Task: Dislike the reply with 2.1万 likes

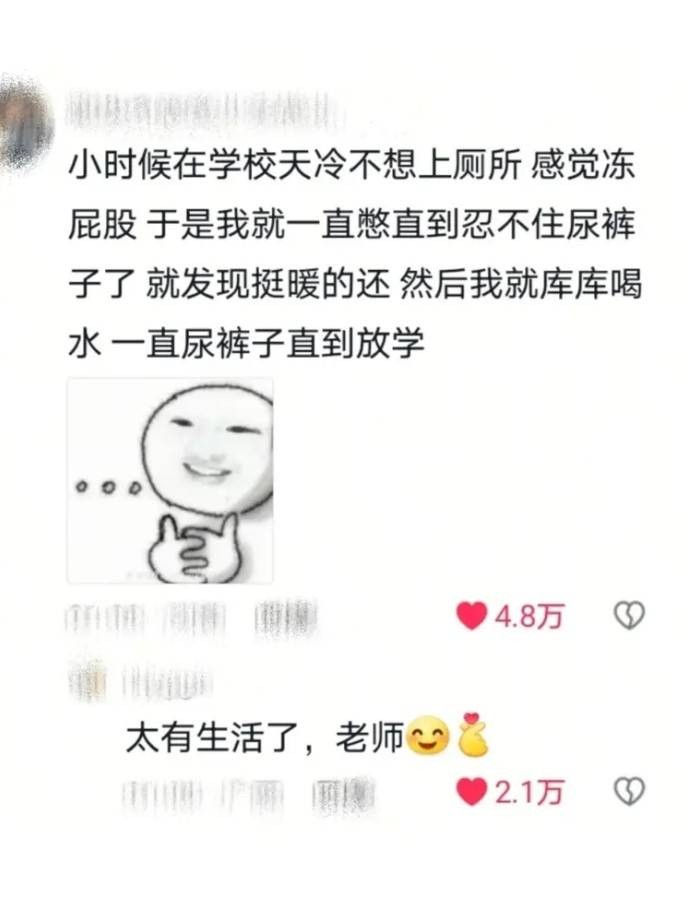Action: click(x=628, y=792)
